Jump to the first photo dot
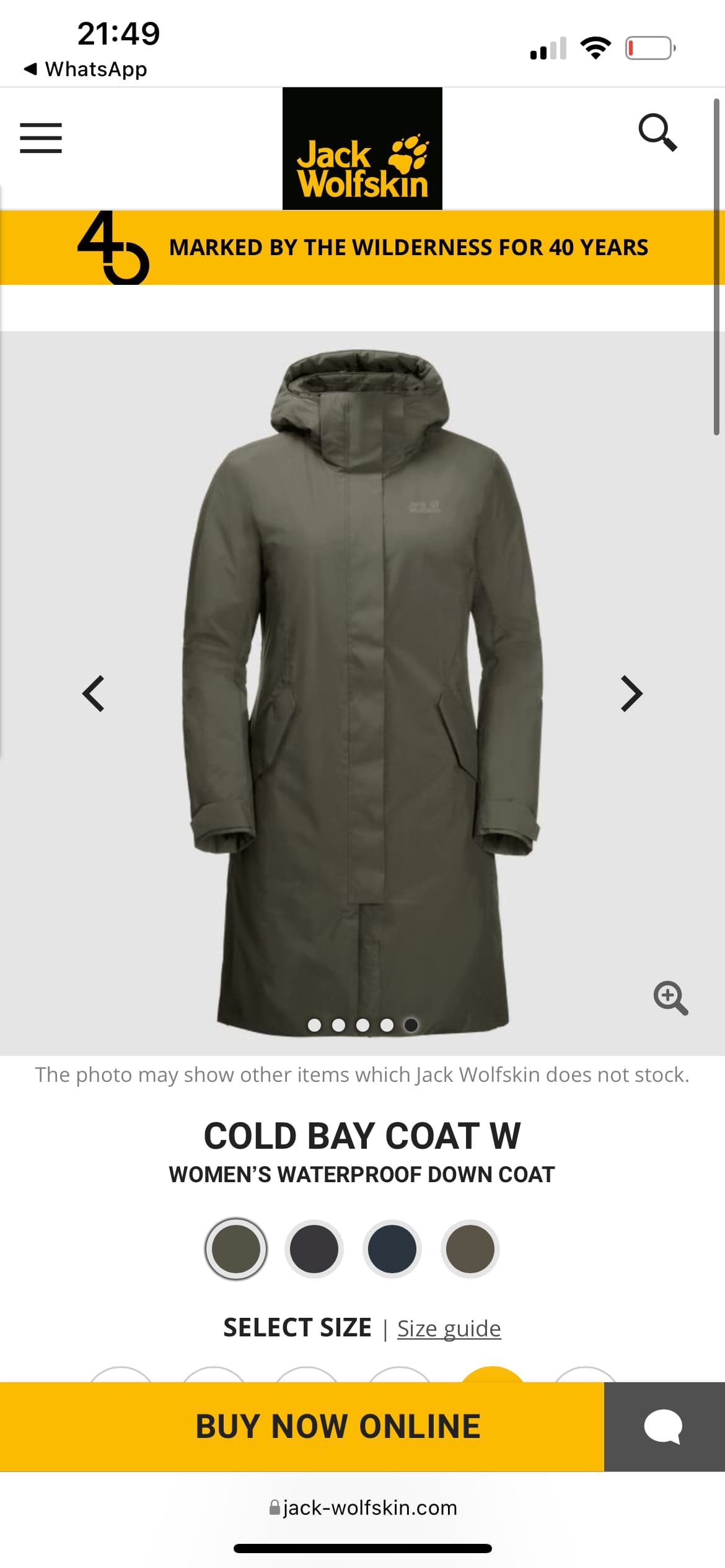The image size is (725, 1568). tap(315, 1025)
